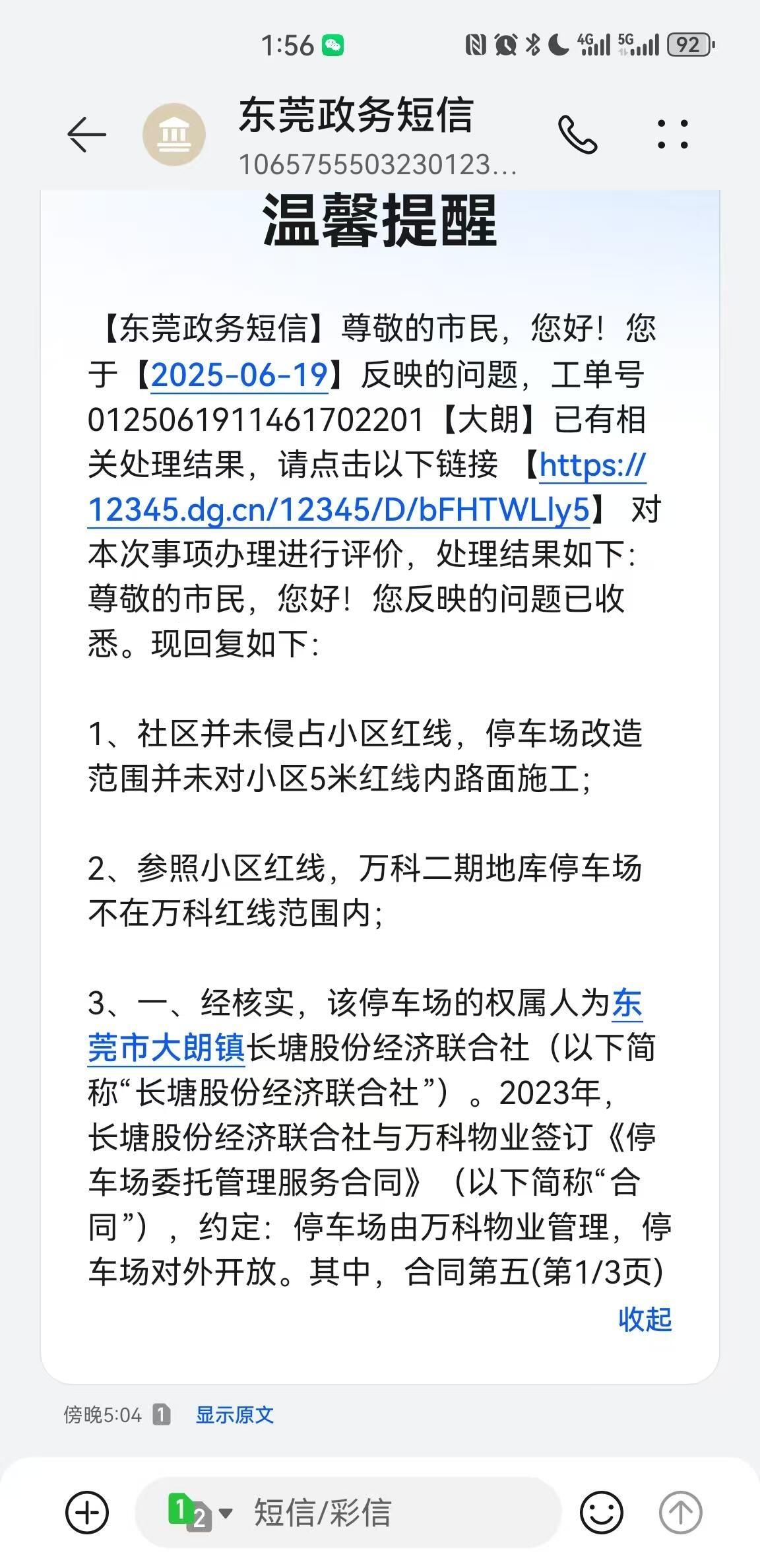Open the 东莞政务短信 contact avatar
The image size is (760, 1568).
click(174, 135)
